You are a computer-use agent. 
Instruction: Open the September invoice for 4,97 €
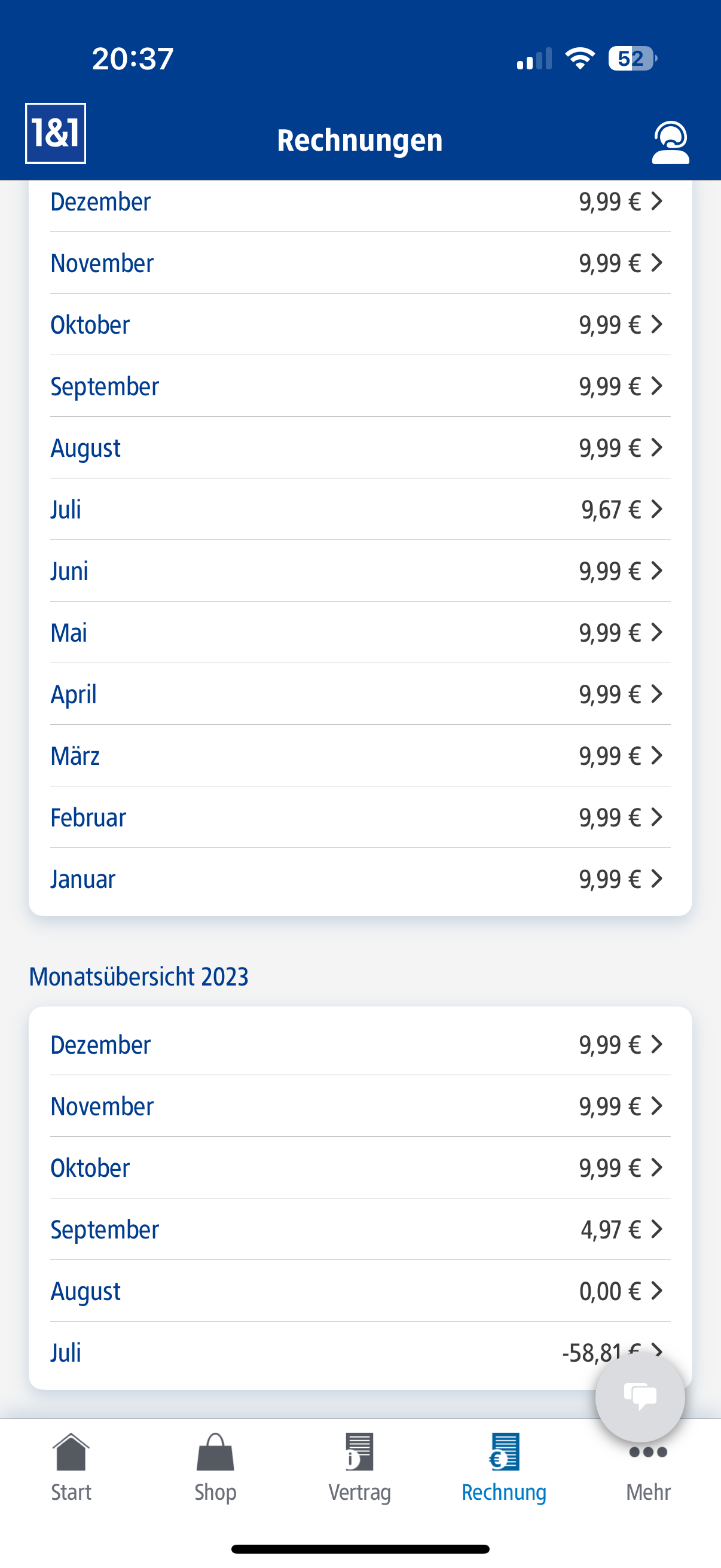[x=360, y=1230]
